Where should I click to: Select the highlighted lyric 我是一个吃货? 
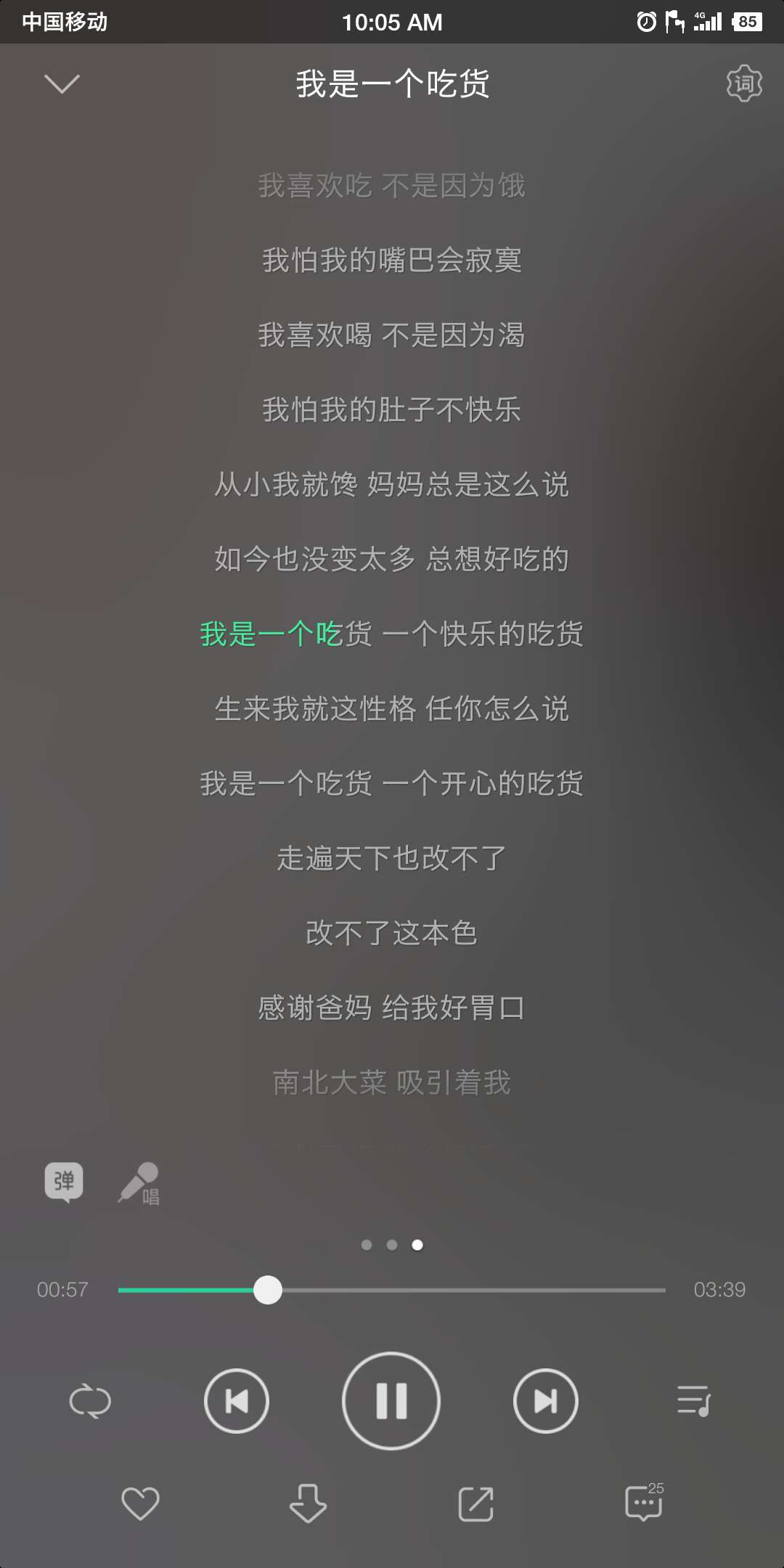click(392, 634)
